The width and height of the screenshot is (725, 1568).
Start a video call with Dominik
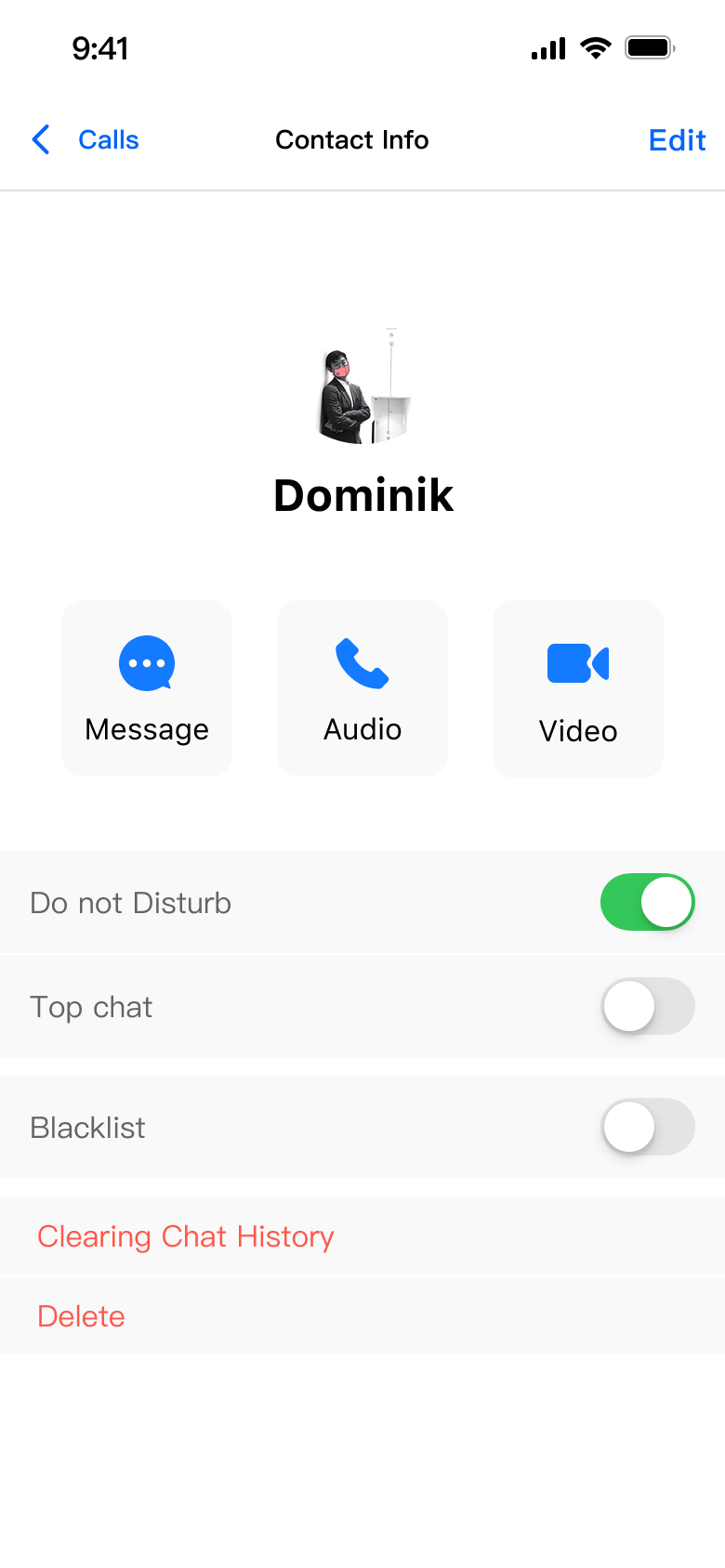578,688
